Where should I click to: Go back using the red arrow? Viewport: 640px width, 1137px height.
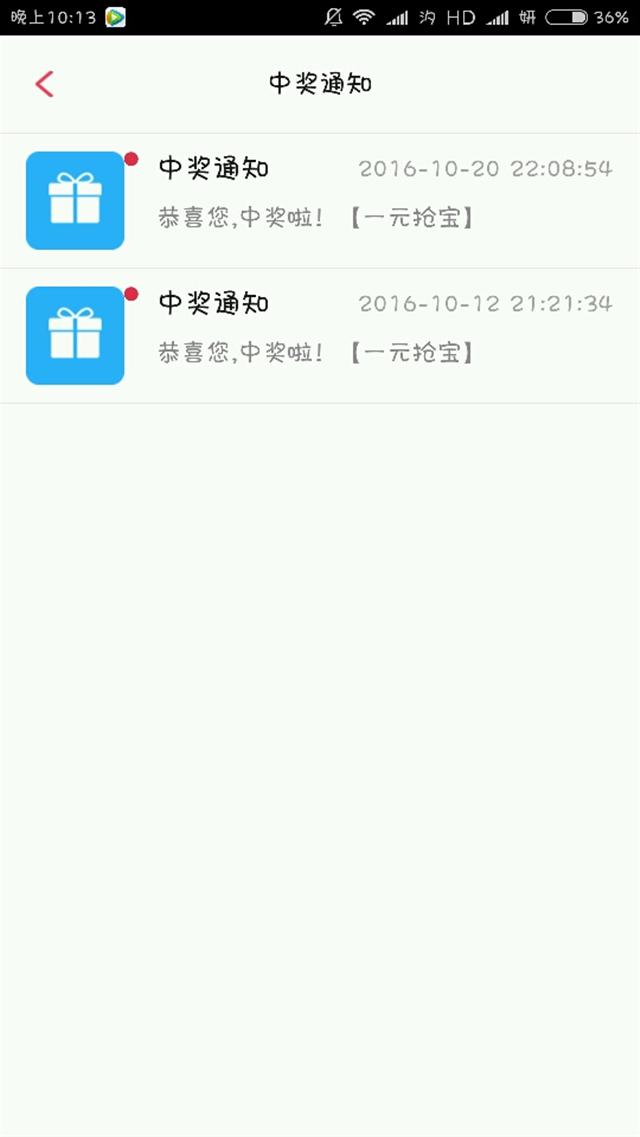(x=45, y=84)
